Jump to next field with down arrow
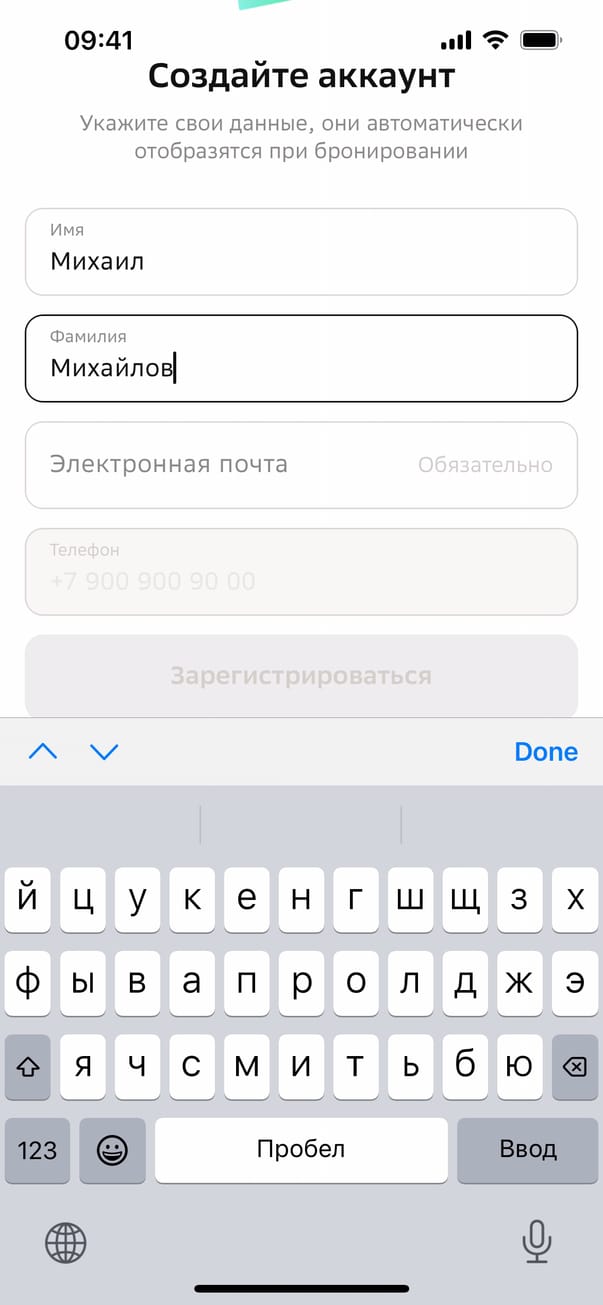 104,752
